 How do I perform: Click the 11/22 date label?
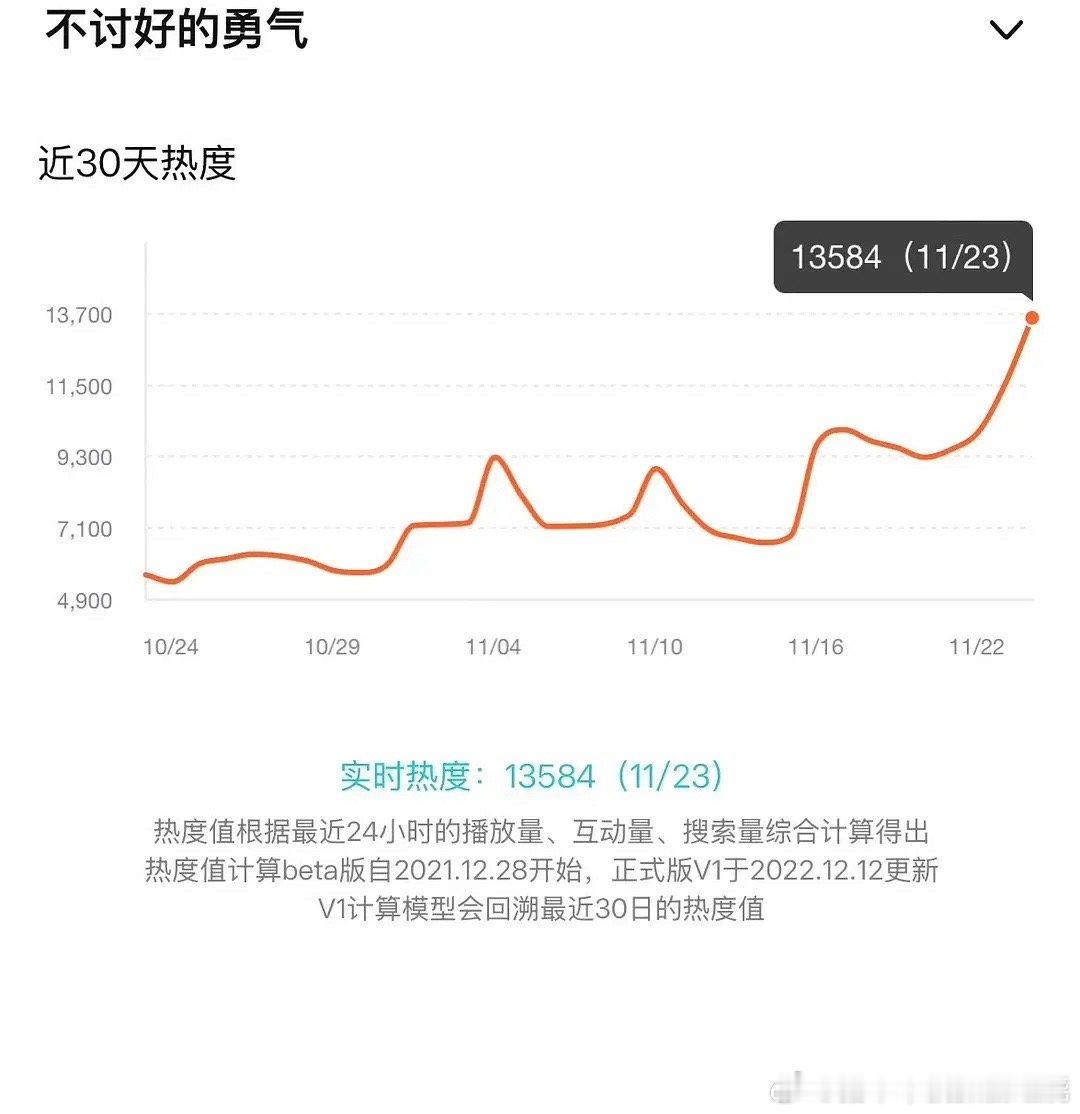(x=976, y=646)
